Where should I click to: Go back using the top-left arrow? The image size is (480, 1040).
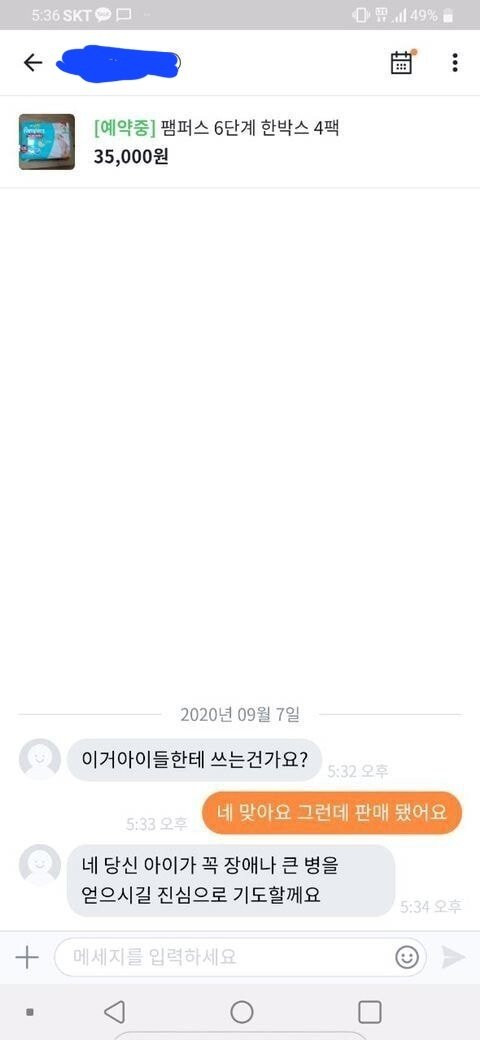pyautogui.click(x=32, y=62)
